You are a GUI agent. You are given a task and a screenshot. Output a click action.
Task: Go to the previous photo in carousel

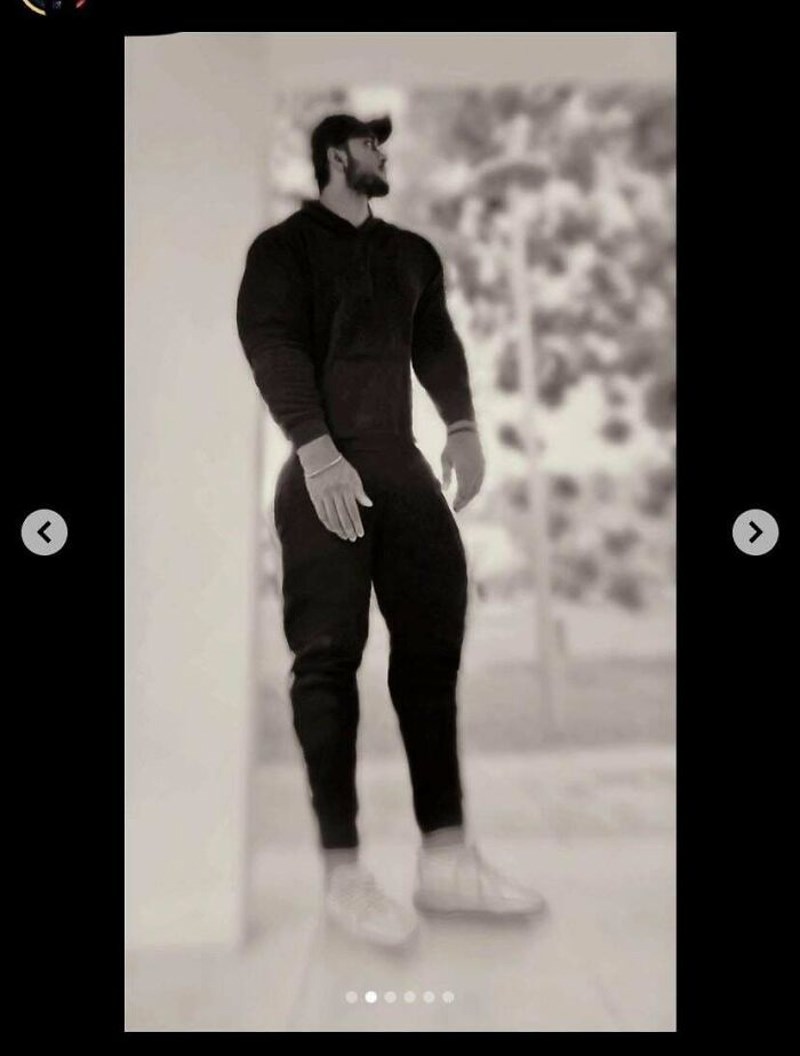(44, 532)
